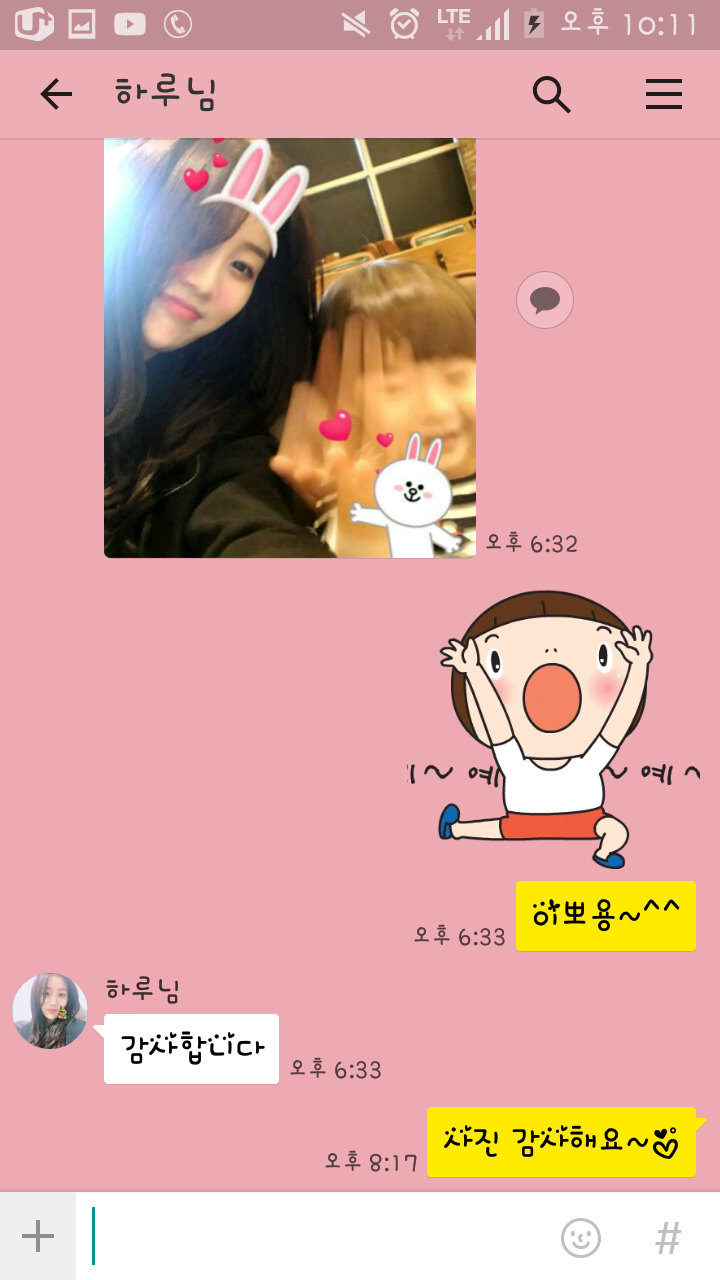Tap the comment bubble beside the photo
This screenshot has width=720, height=1280.
(545, 300)
